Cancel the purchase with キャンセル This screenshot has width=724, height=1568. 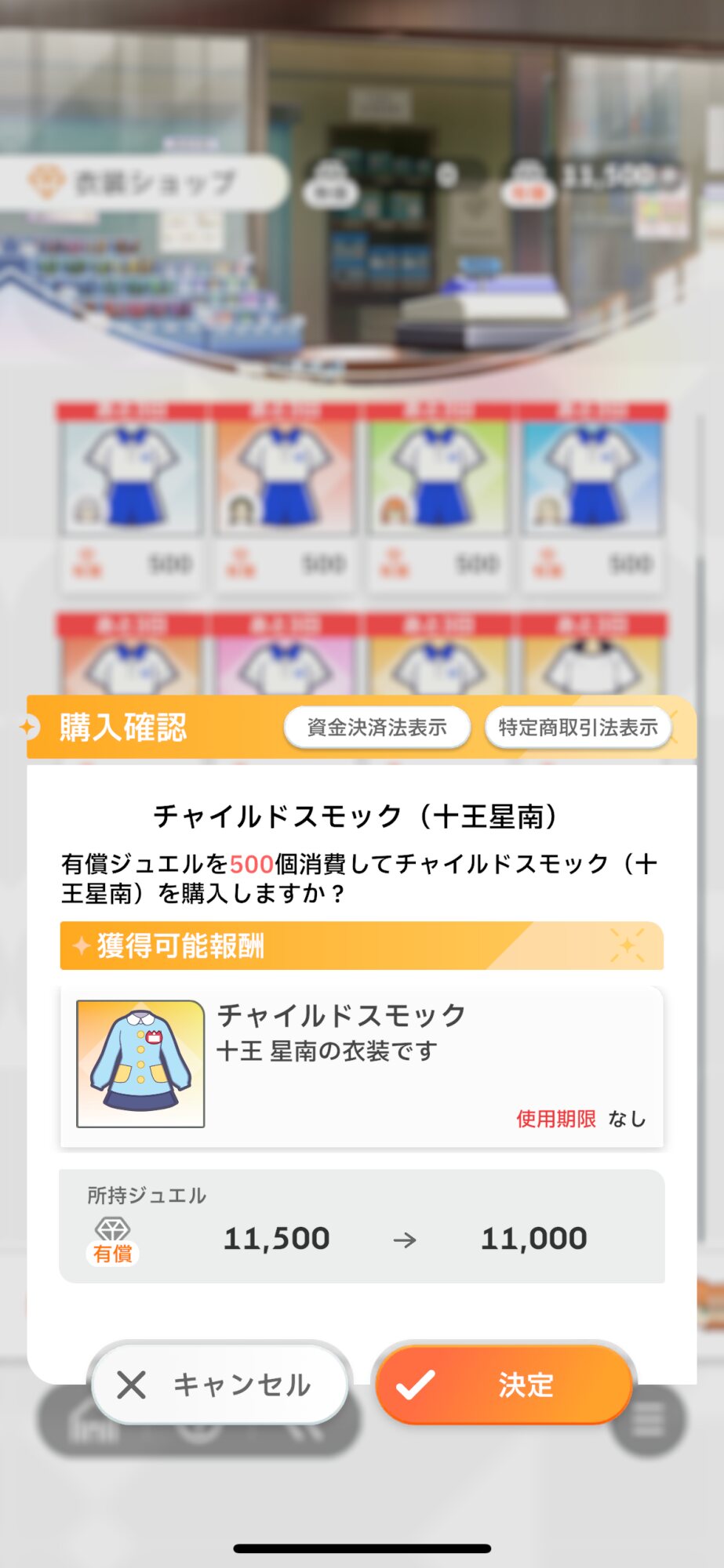[220, 1385]
